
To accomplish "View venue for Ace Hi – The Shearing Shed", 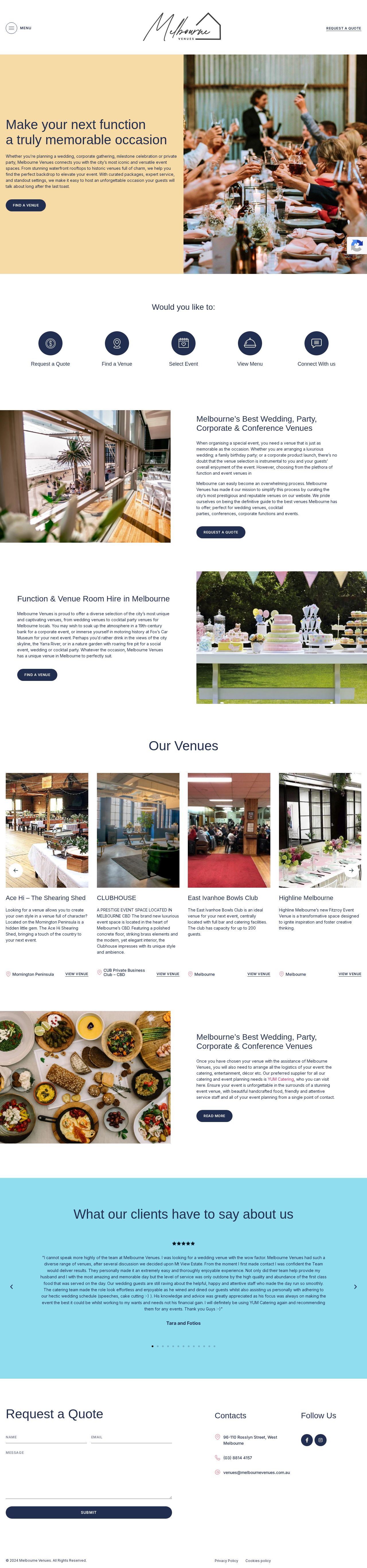I will (77, 974).
